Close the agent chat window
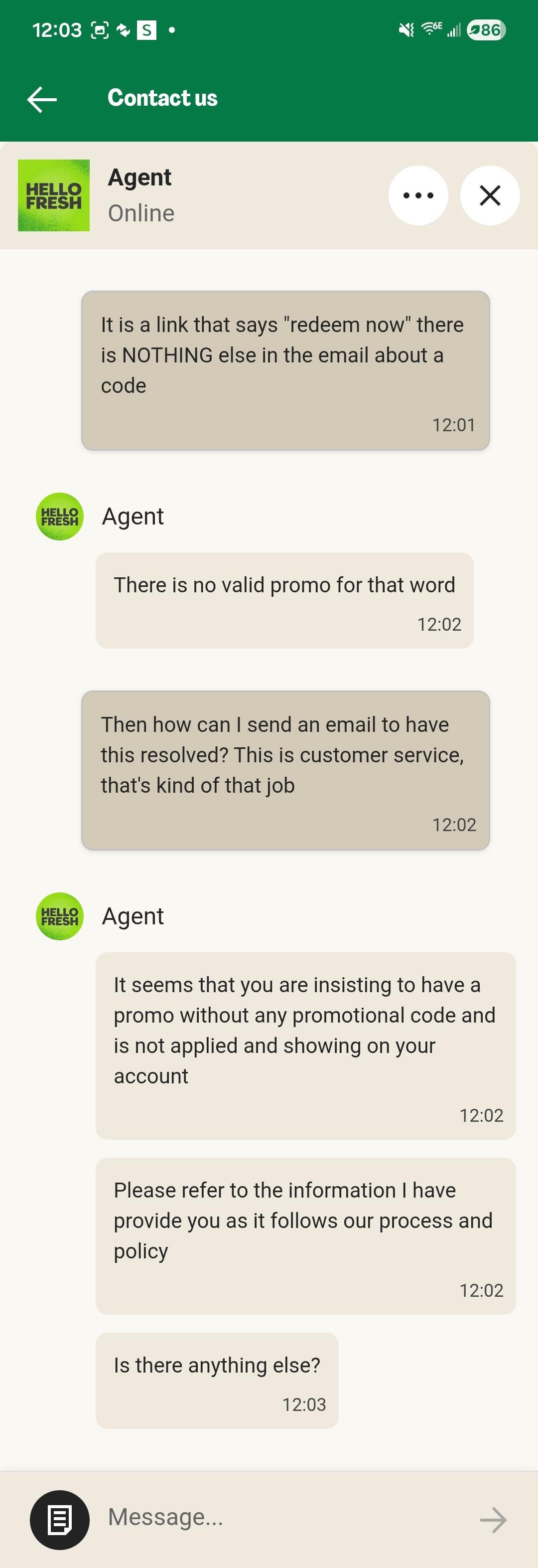The image size is (538, 1568). point(489,195)
